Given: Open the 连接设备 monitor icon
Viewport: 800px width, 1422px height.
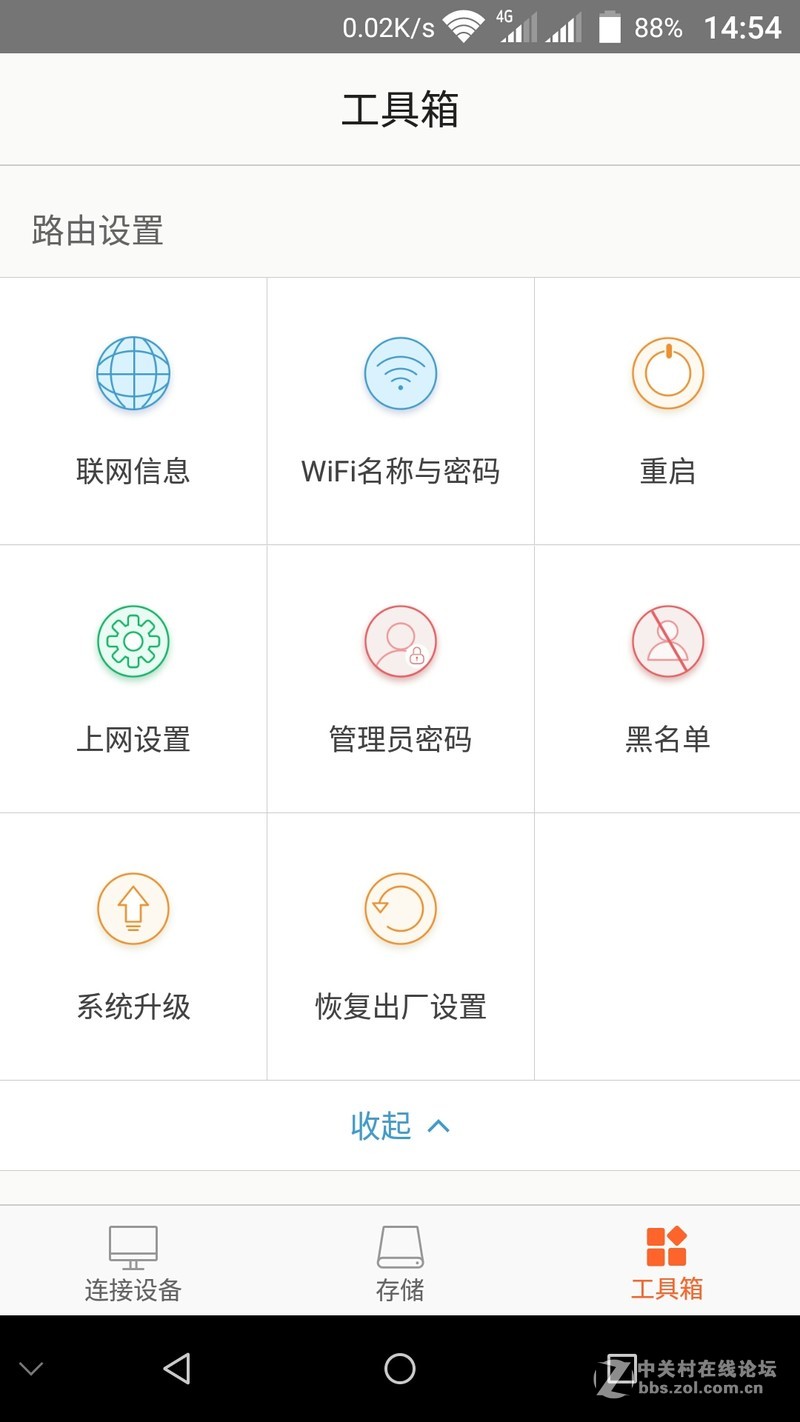Looking at the screenshot, I should pyautogui.click(x=133, y=1244).
